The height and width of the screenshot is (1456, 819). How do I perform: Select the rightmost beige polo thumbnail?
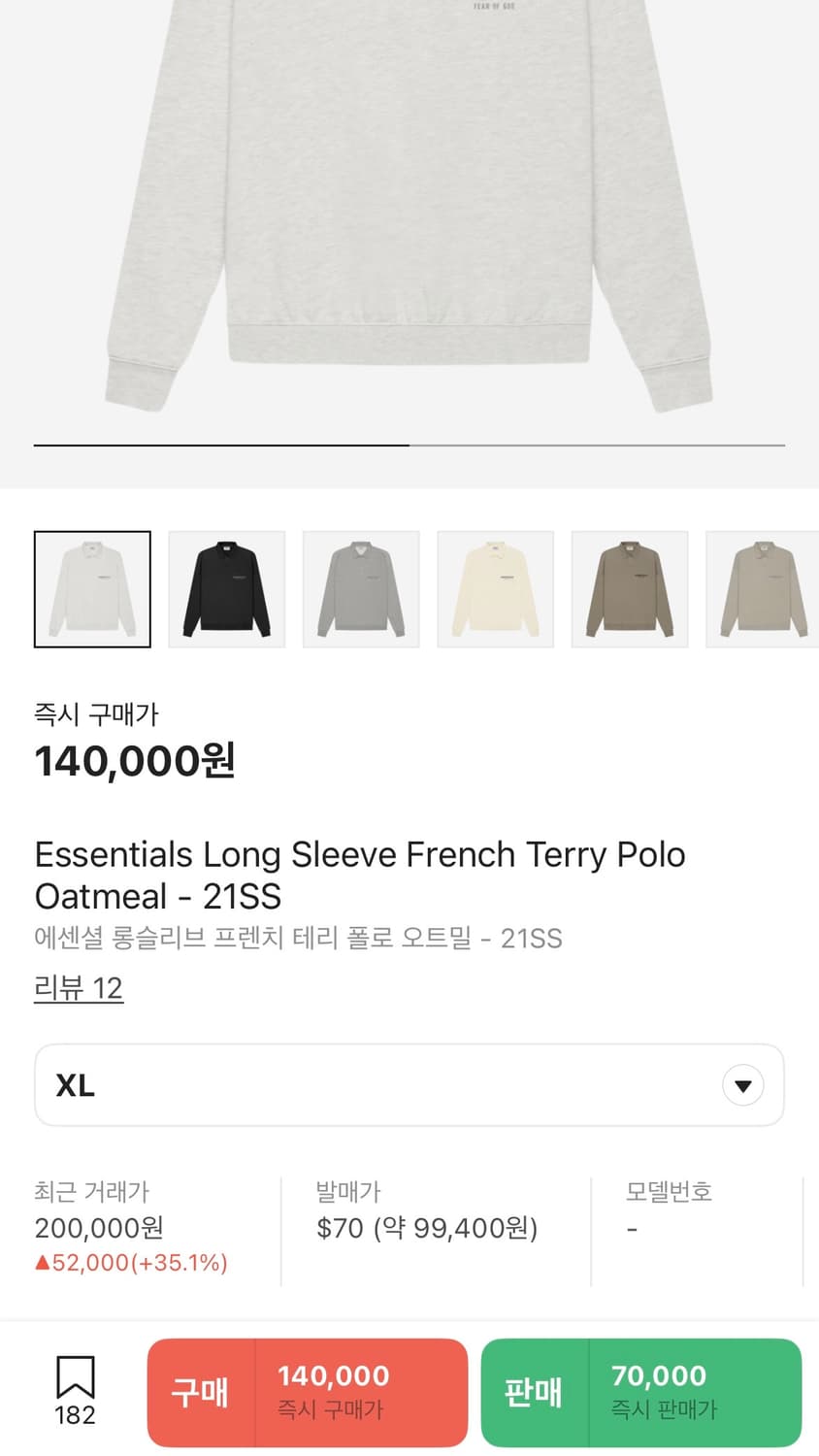tap(763, 589)
